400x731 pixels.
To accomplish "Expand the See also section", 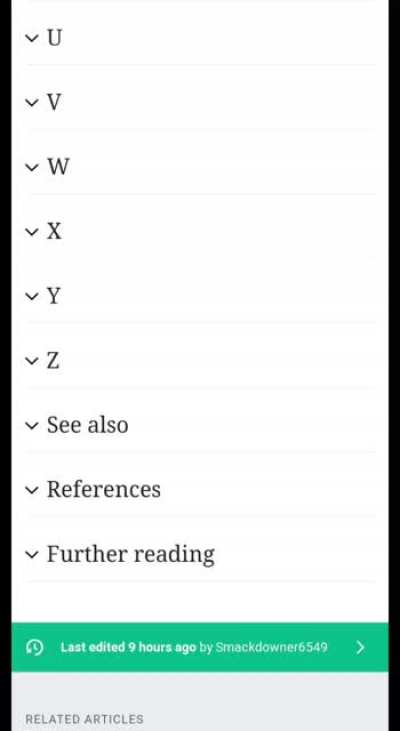I will click(x=200, y=425).
